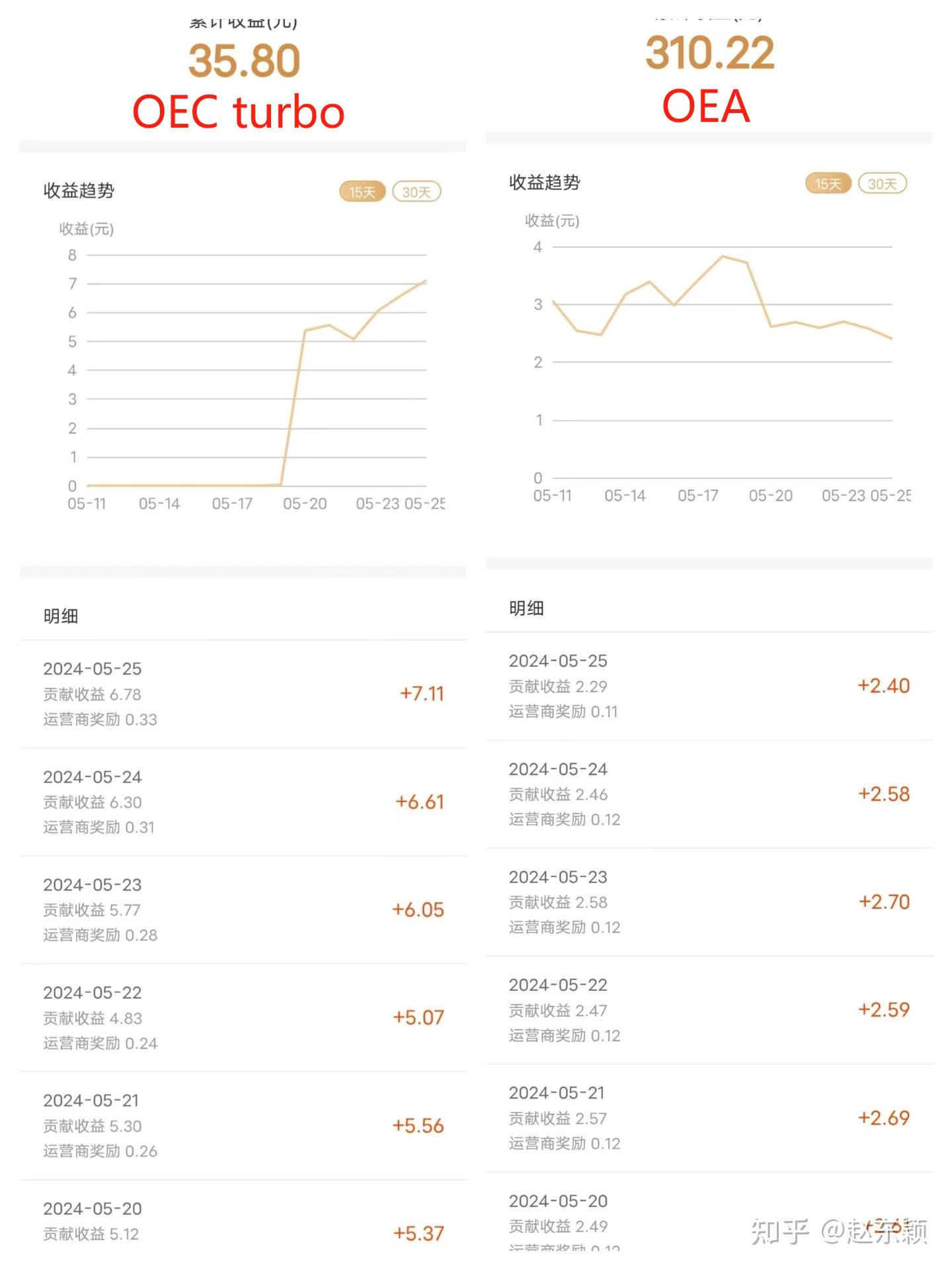This screenshot has width=952, height=1270.
Task: Open the 2024-05-25 entry under OEC turbo
Action: tap(245, 693)
